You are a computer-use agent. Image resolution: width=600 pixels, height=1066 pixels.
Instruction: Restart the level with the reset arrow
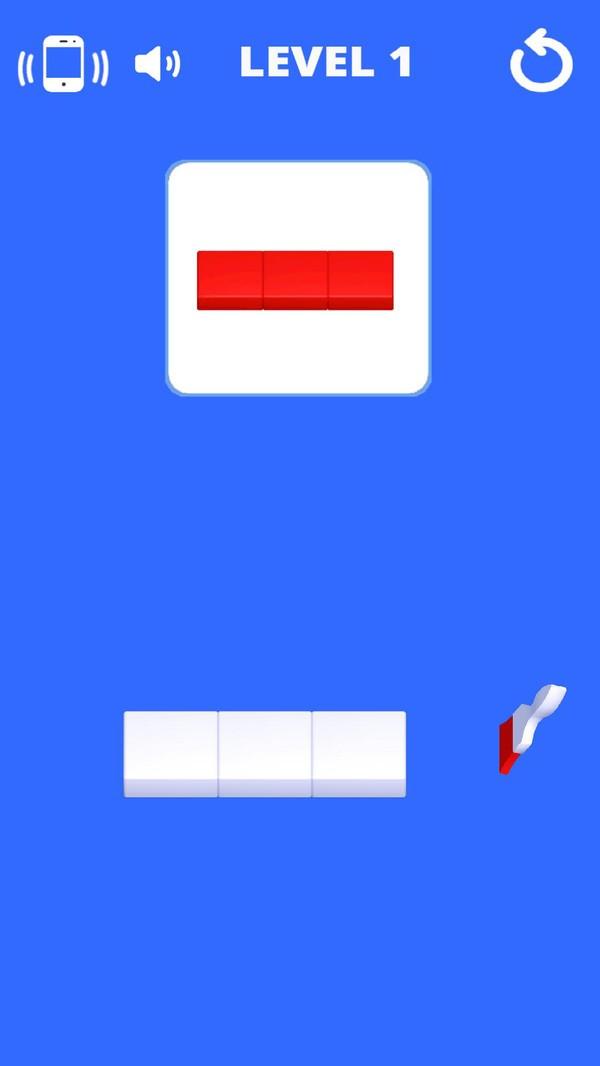click(542, 61)
